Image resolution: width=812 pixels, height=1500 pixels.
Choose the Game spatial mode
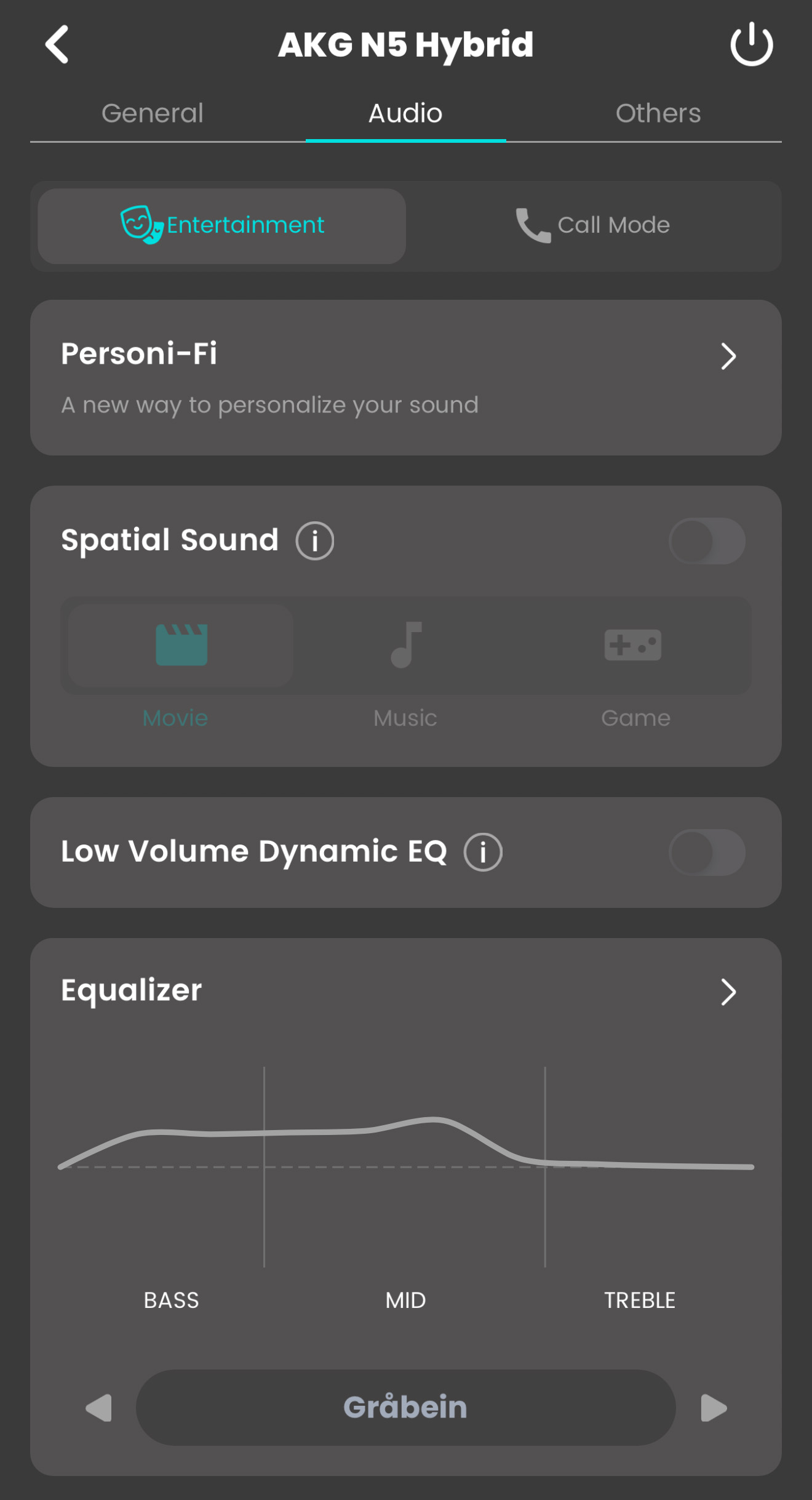(x=633, y=645)
